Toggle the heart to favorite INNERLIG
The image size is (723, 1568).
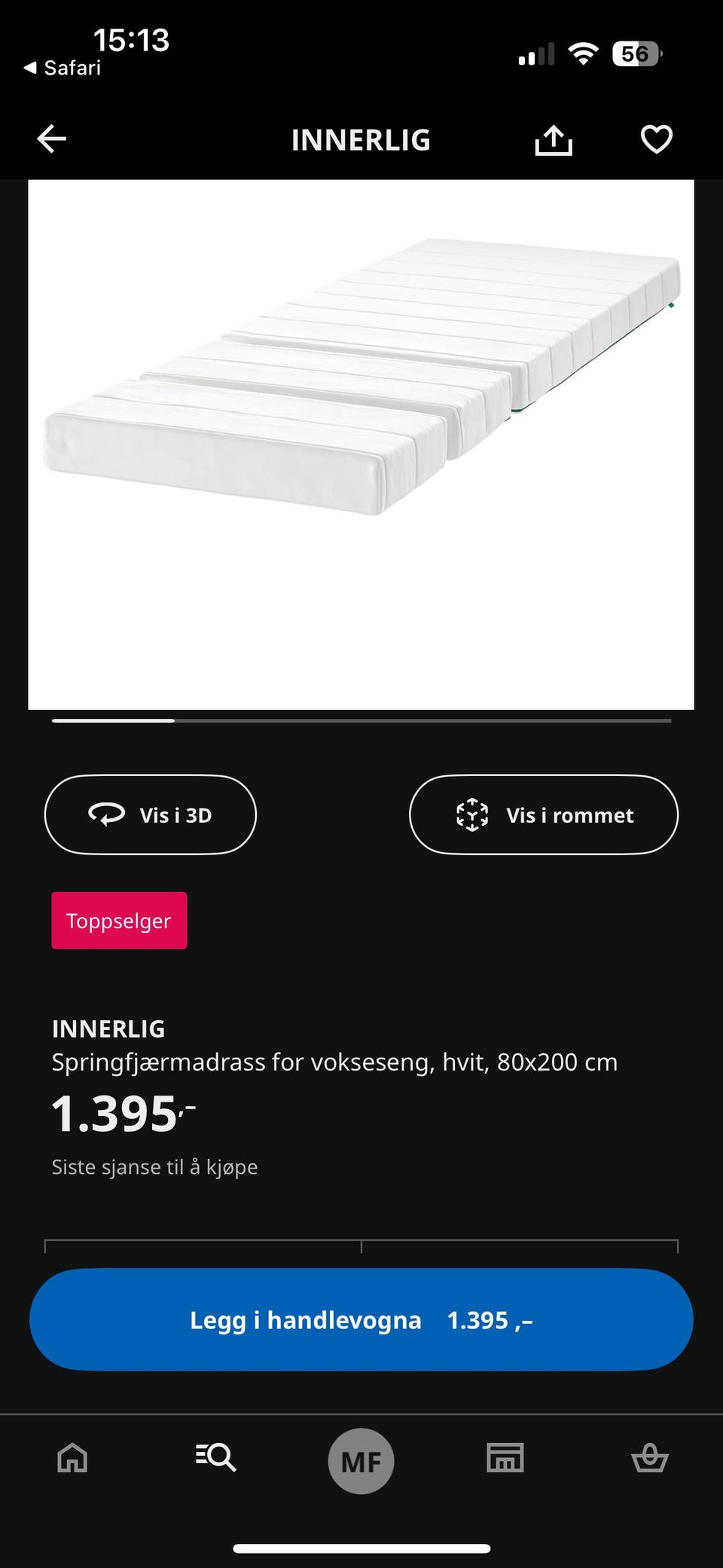655,139
